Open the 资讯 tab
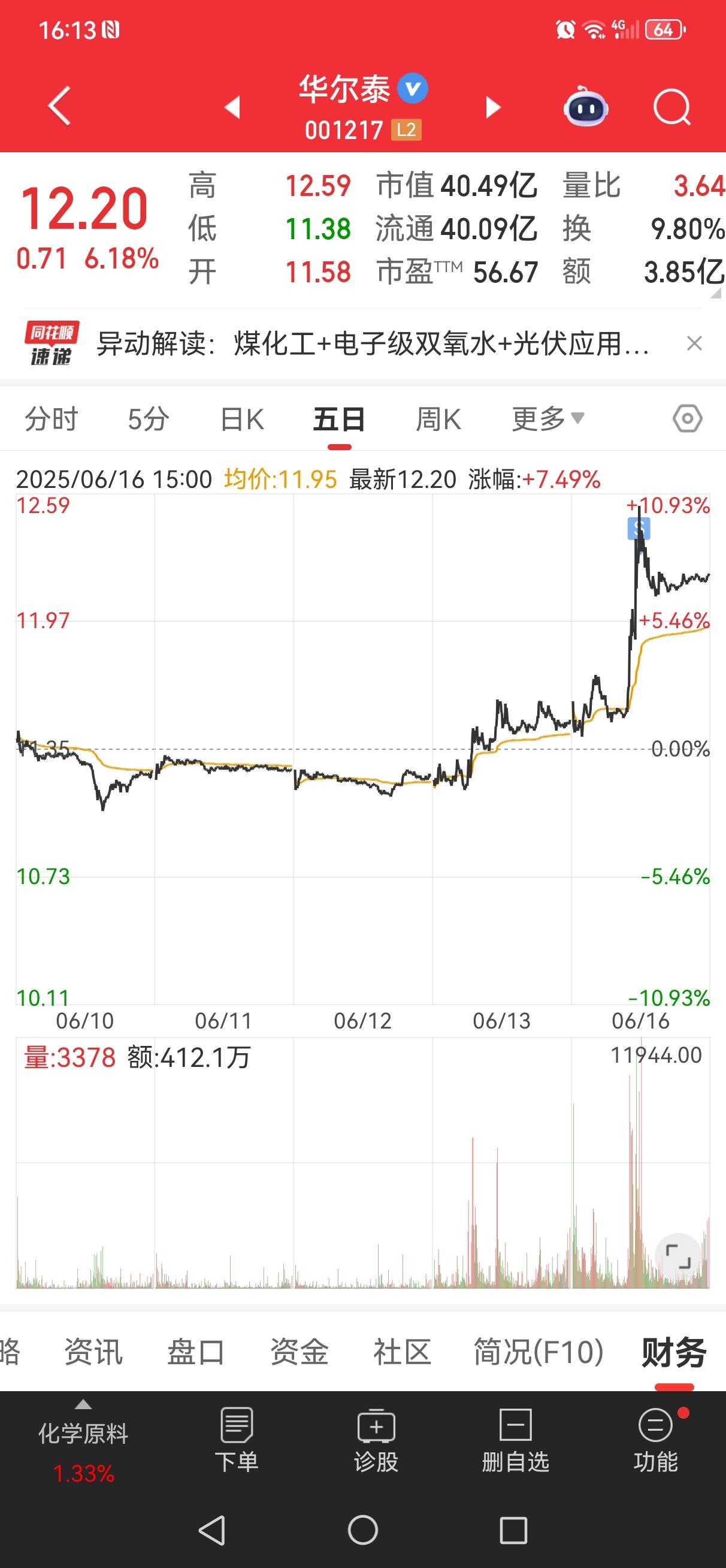This screenshot has width=726, height=1568. pyautogui.click(x=93, y=1352)
